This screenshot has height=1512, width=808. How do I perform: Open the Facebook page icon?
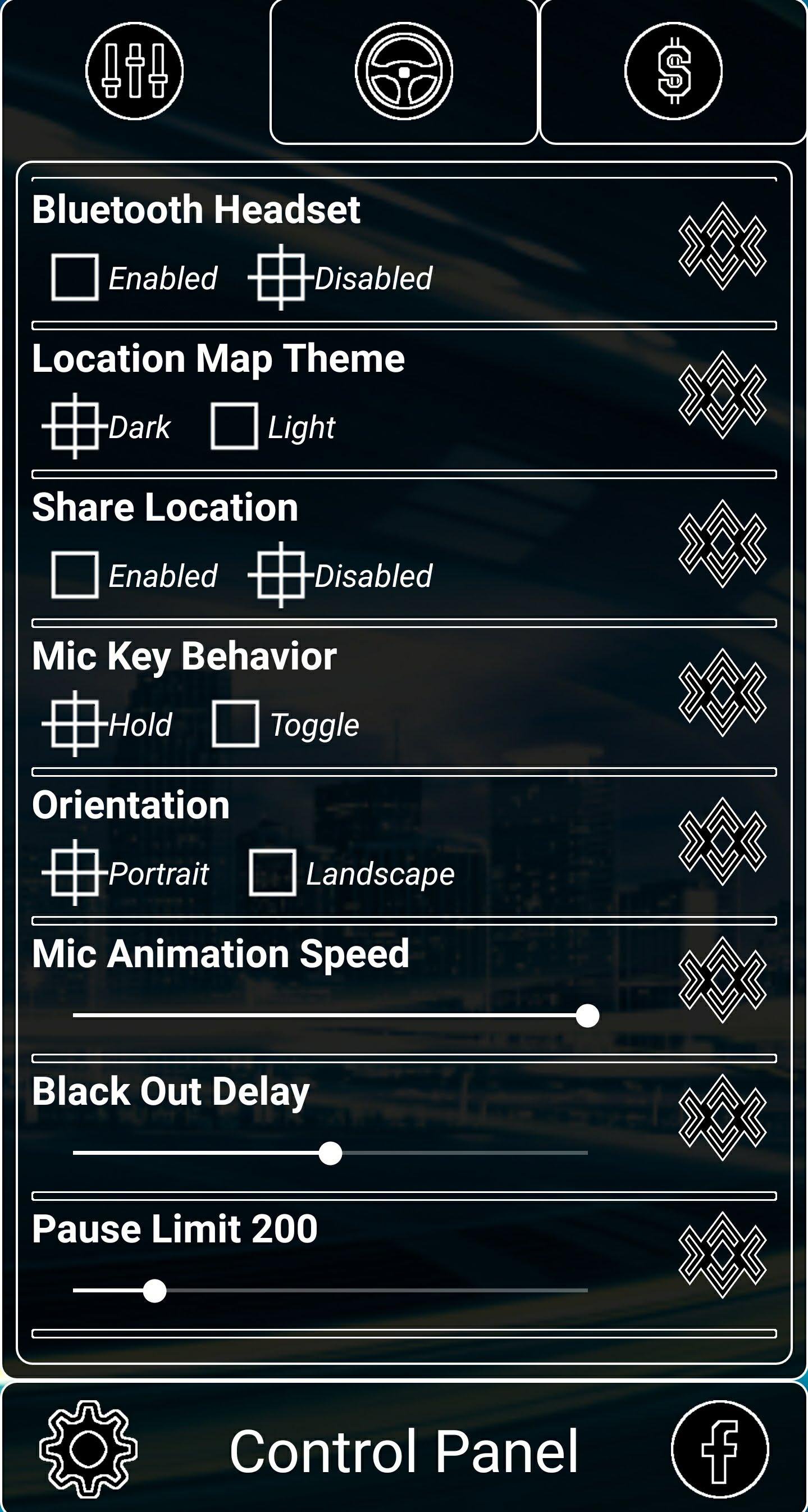pyautogui.click(x=720, y=1449)
